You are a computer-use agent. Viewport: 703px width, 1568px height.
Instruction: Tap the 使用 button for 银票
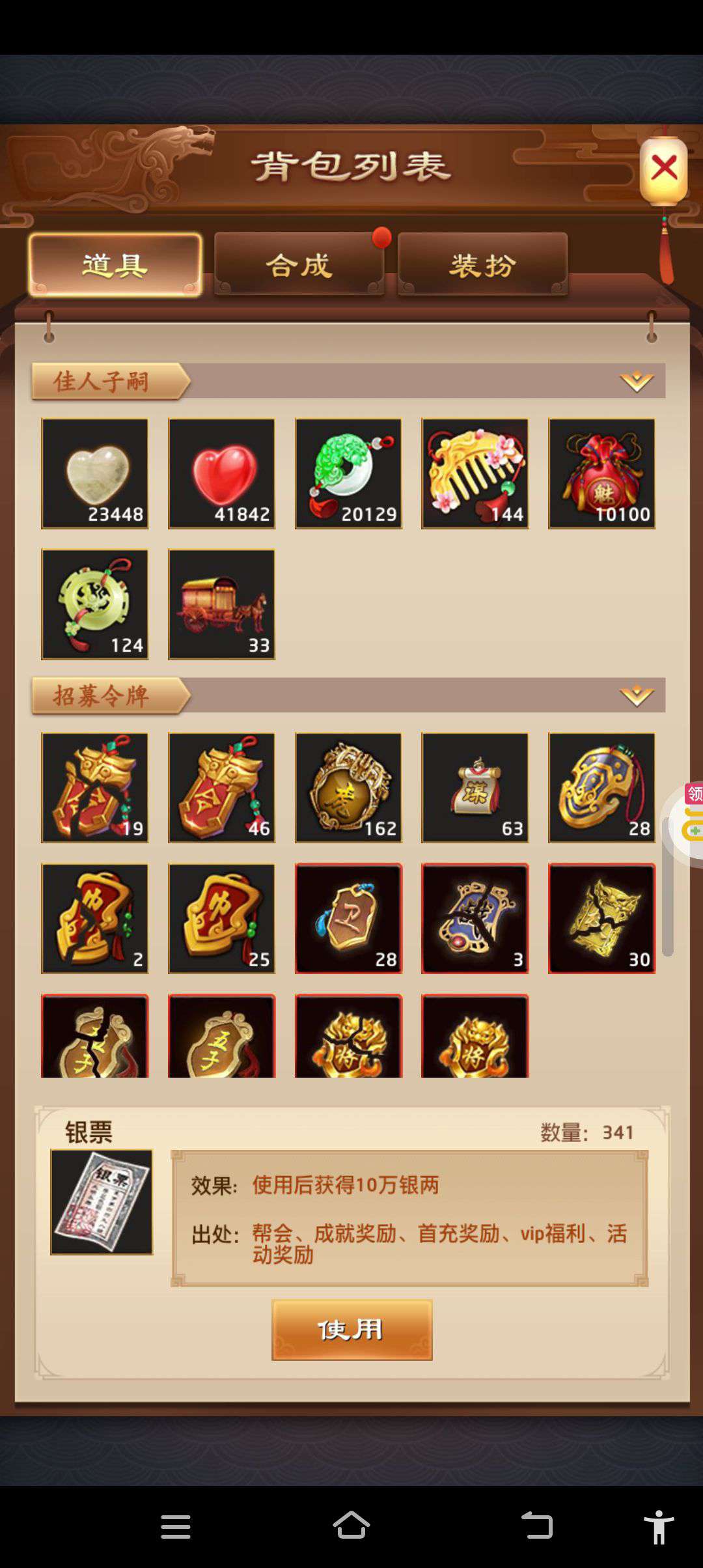pyautogui.click(x=352, y=1330)
